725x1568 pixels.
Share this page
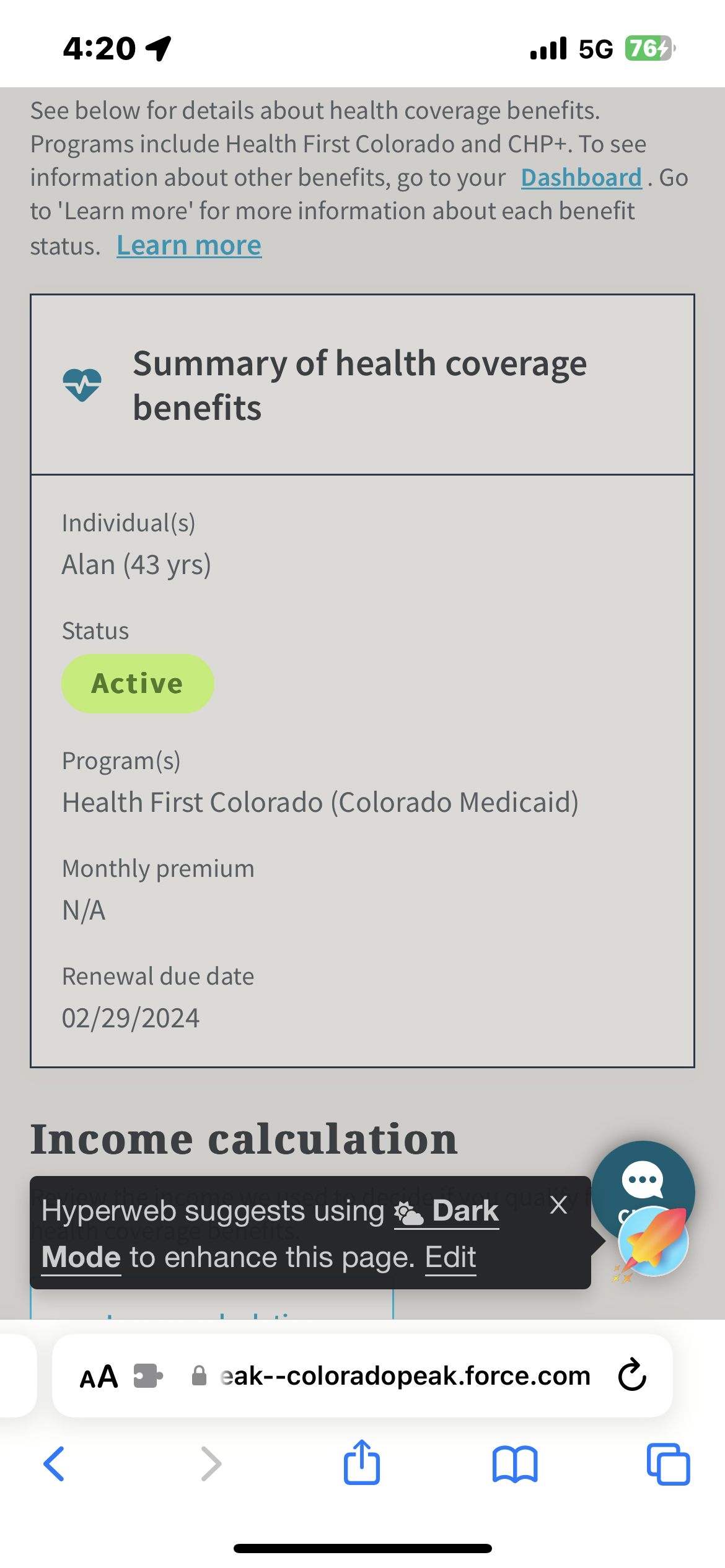pos(362,1461)
